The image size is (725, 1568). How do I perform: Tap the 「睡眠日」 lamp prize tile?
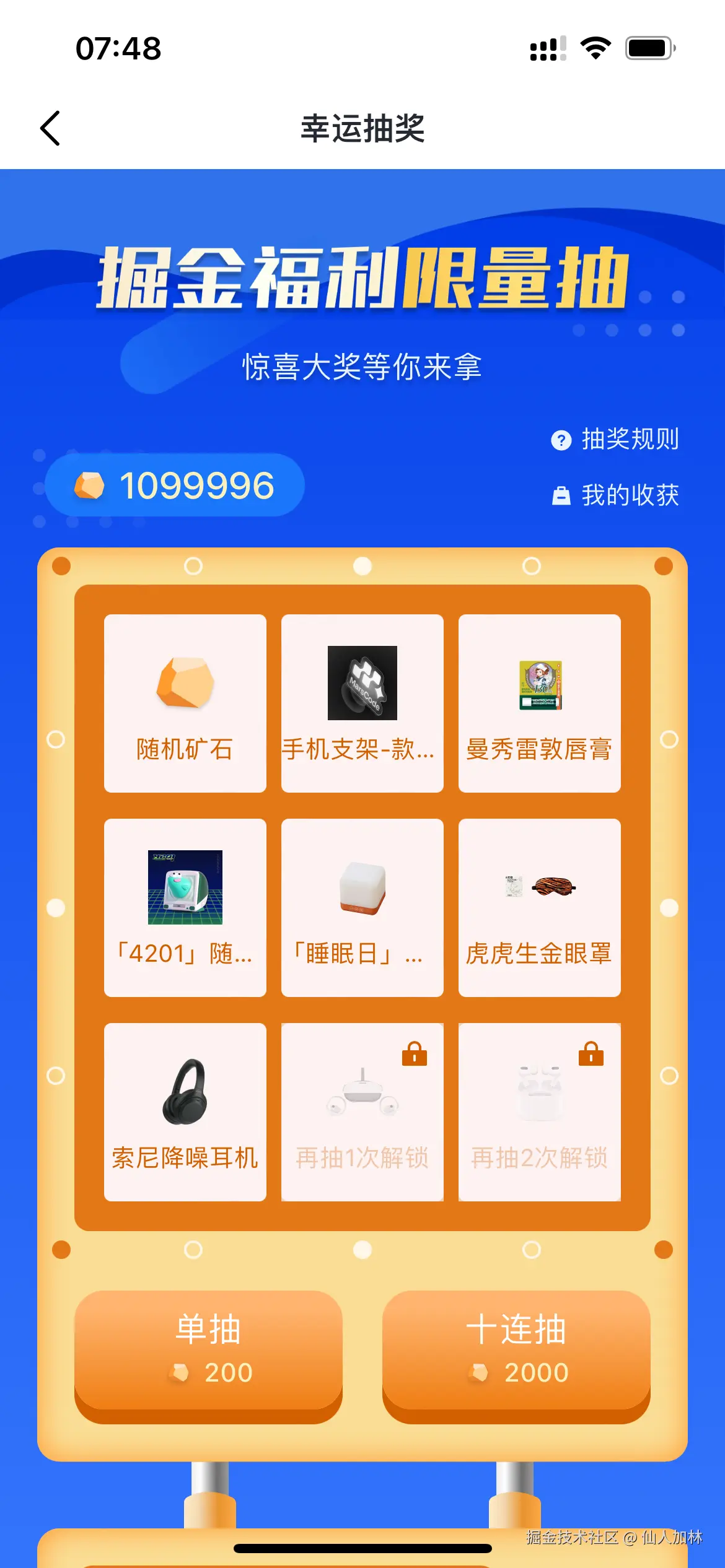[362, 907]
